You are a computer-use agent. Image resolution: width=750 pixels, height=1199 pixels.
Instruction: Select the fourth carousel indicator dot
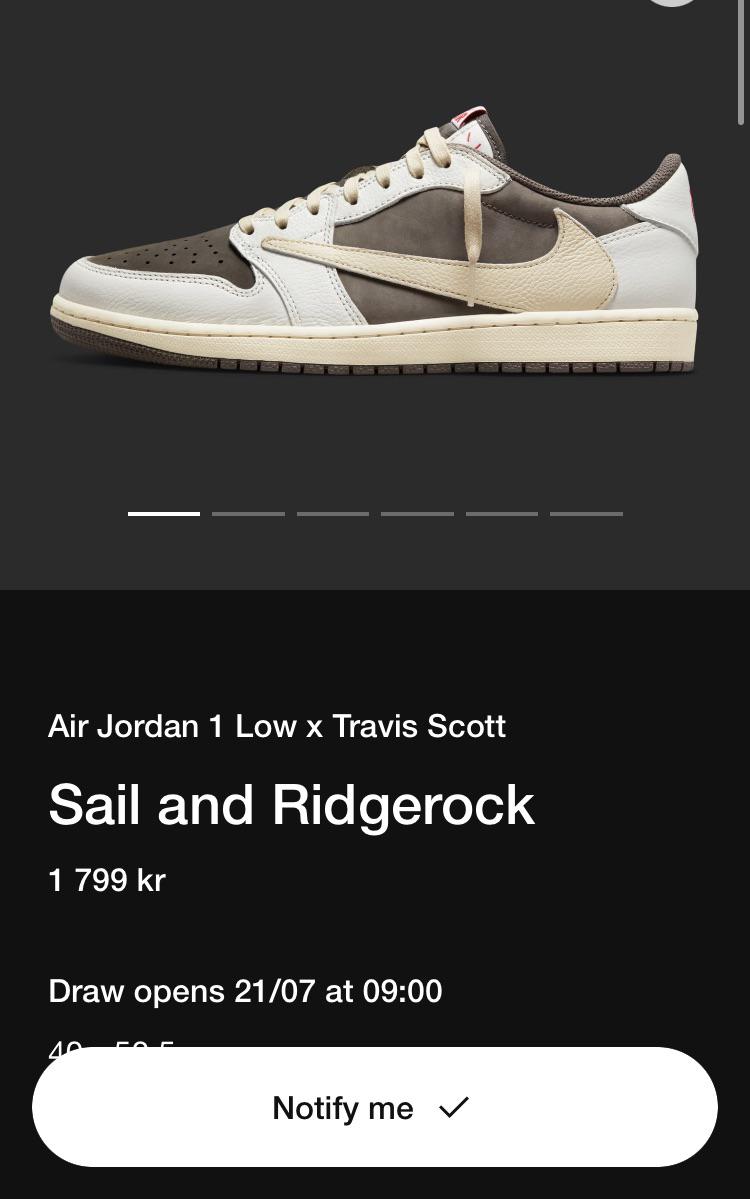417,513
